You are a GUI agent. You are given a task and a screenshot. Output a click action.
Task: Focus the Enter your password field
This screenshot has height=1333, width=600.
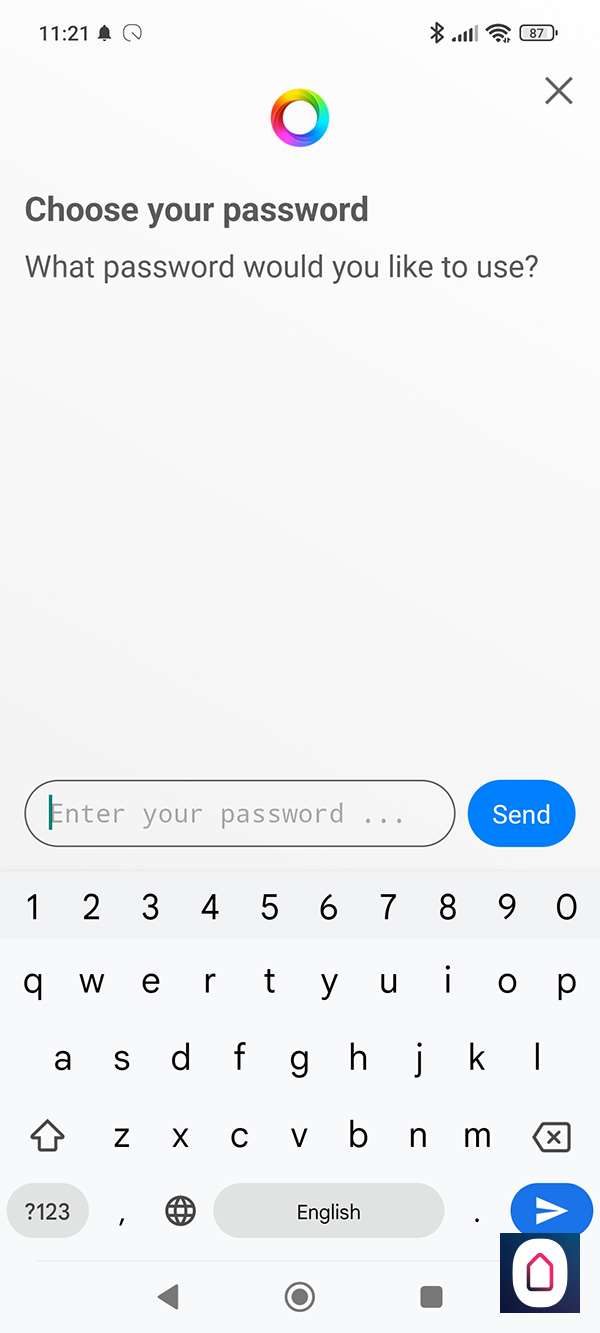(240, 814)
